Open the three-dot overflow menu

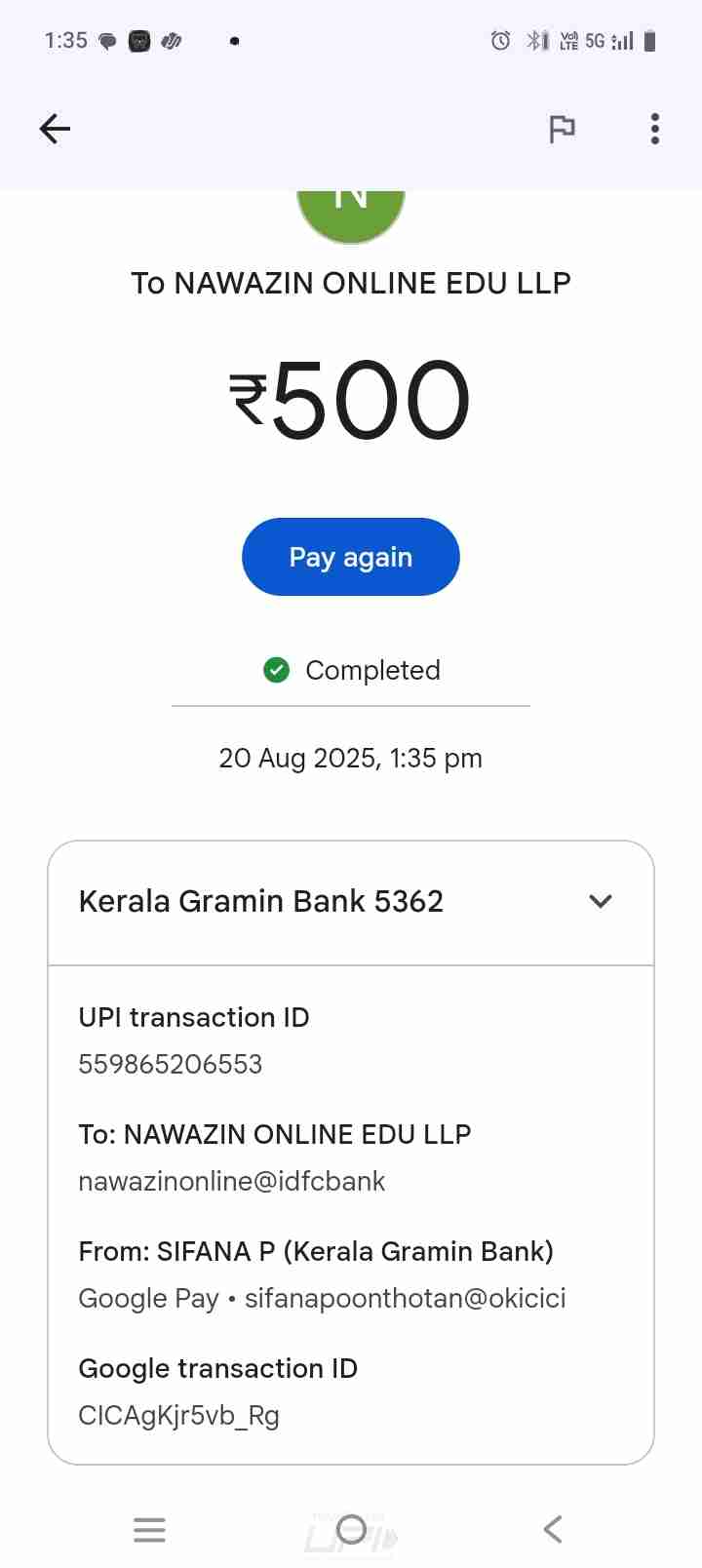pos(654,129)
